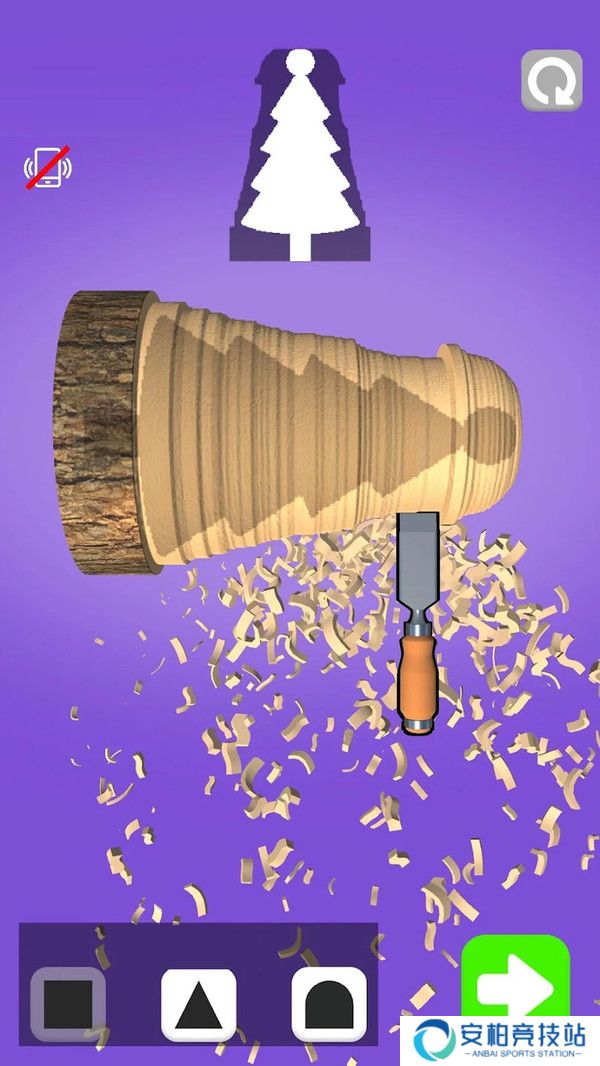The width and height of the screenshot is (600, 1066).
Task: Tap the green arrow to continue
Action: coord(514,984)
